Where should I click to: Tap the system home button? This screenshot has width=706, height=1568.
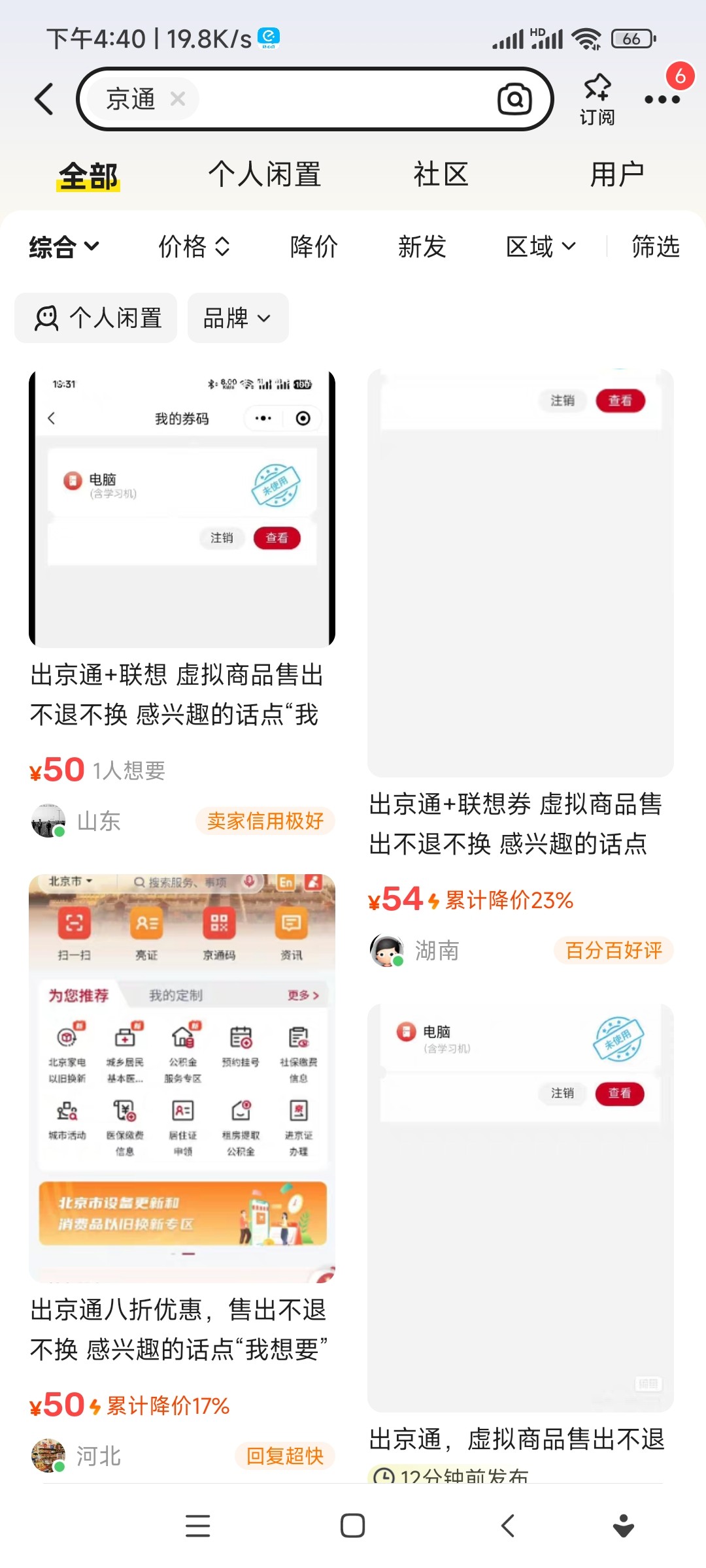click(x=352, y=1526)
